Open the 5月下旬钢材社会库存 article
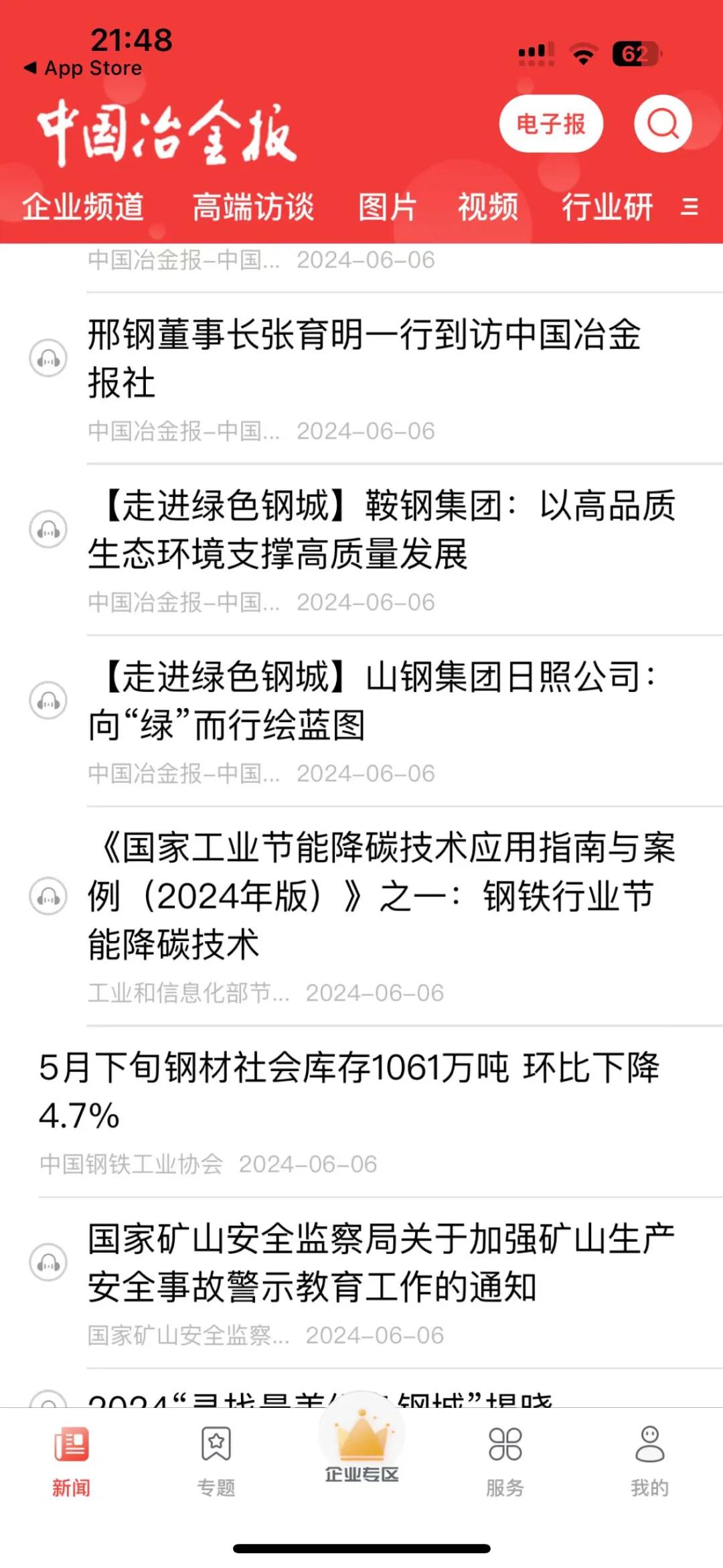 pos(348,1091)
